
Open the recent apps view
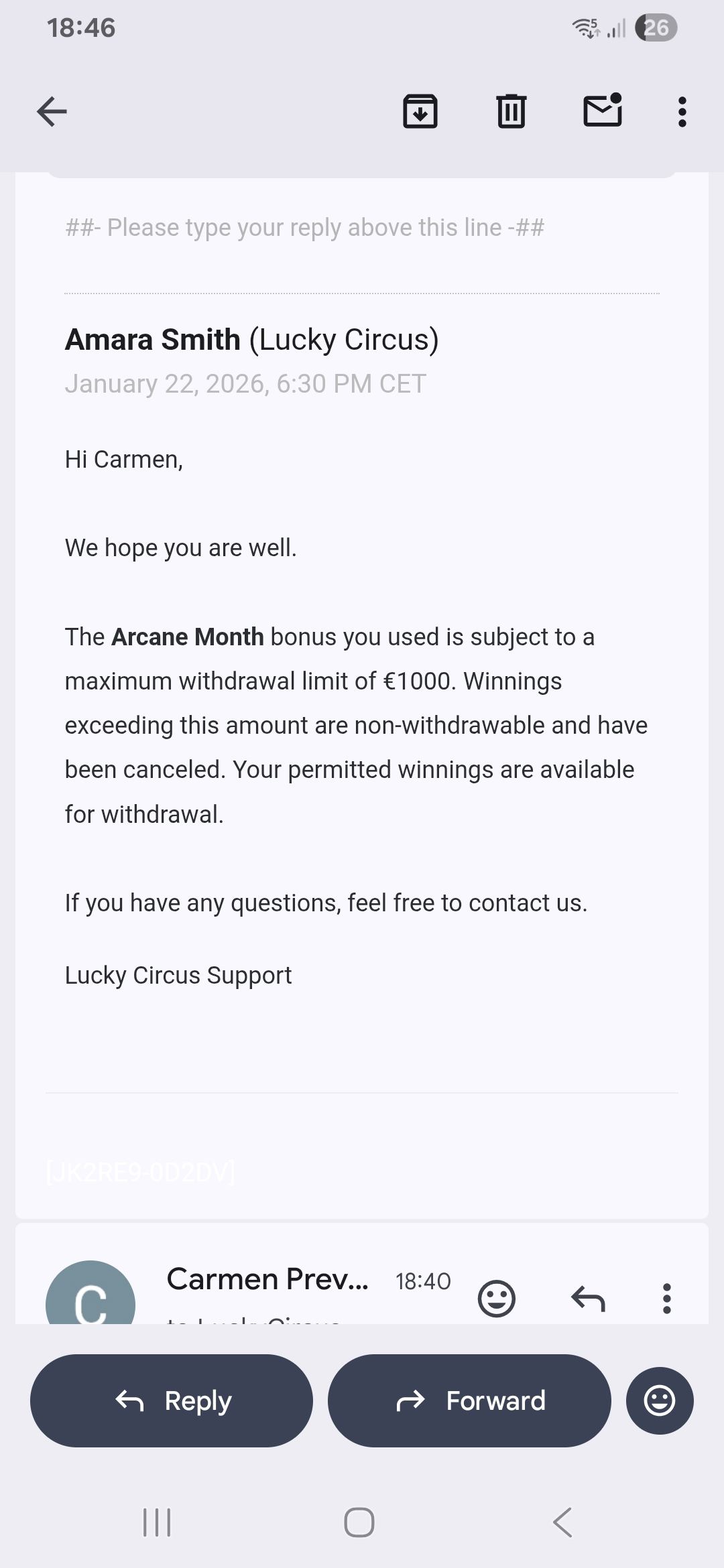click(x=157, y=1522)
